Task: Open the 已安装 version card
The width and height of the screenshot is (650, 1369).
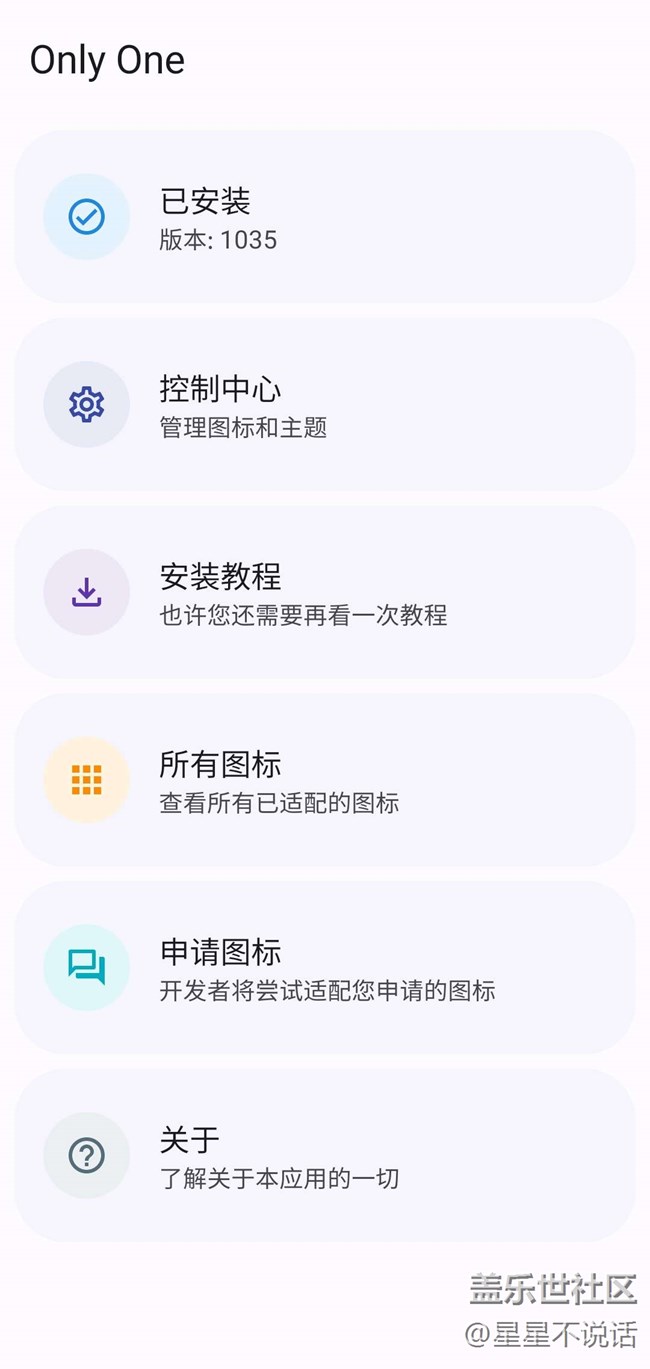Action: pos(325,216)
